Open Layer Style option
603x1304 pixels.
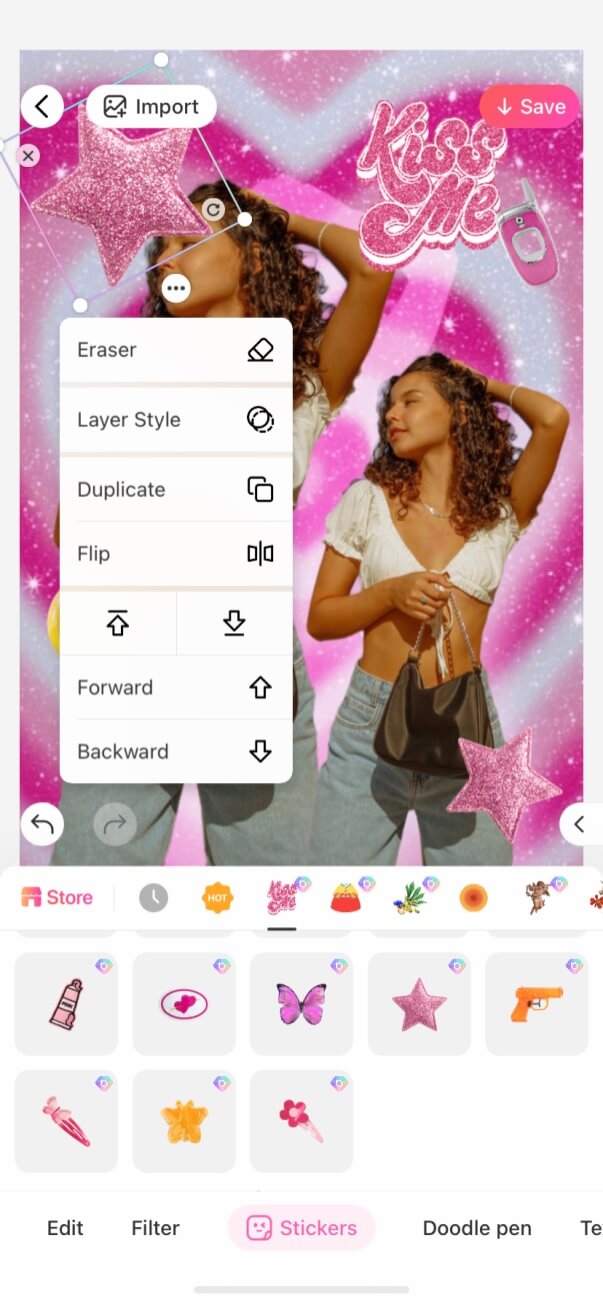click(x=175, y=420)
